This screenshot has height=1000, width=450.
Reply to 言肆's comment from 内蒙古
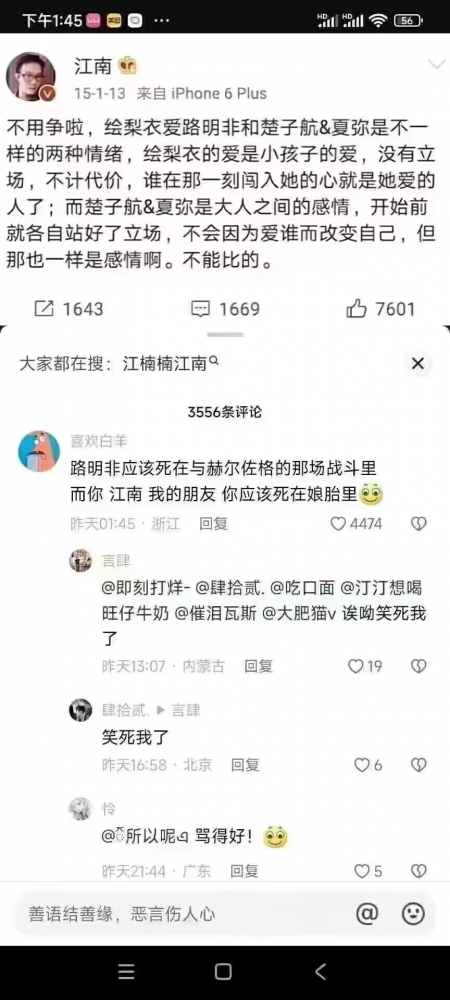pyautogui.click(x=259, y=666)
